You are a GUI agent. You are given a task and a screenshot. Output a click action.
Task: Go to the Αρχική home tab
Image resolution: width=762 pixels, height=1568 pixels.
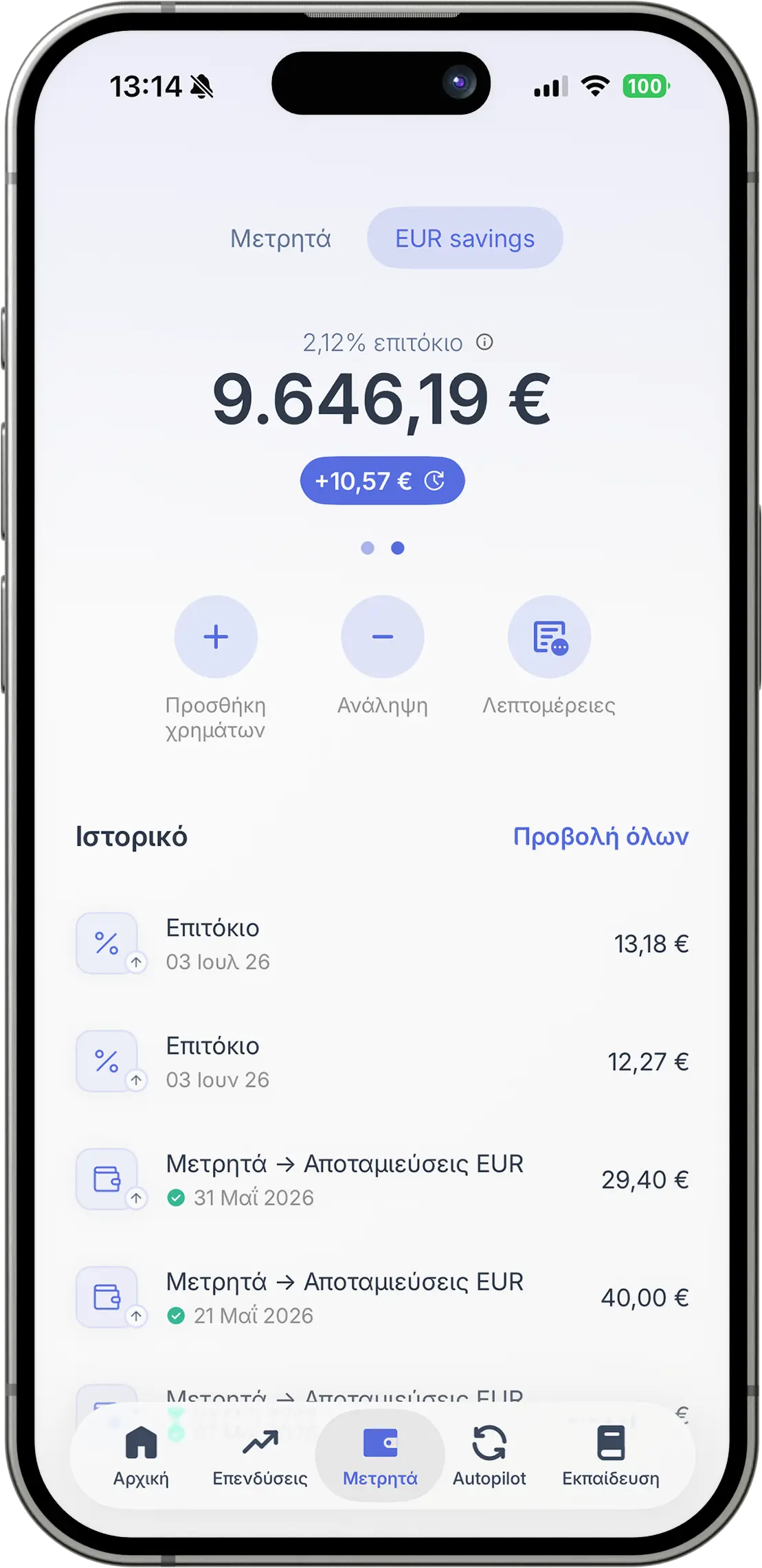click(x=141, y=1456)
